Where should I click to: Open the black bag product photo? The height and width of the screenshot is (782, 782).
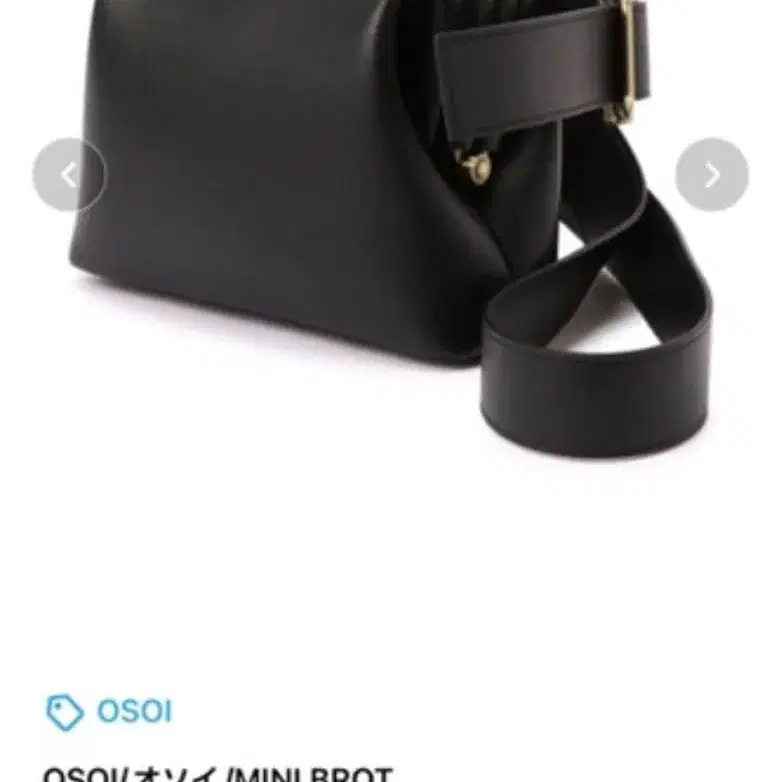pos(391,234)
